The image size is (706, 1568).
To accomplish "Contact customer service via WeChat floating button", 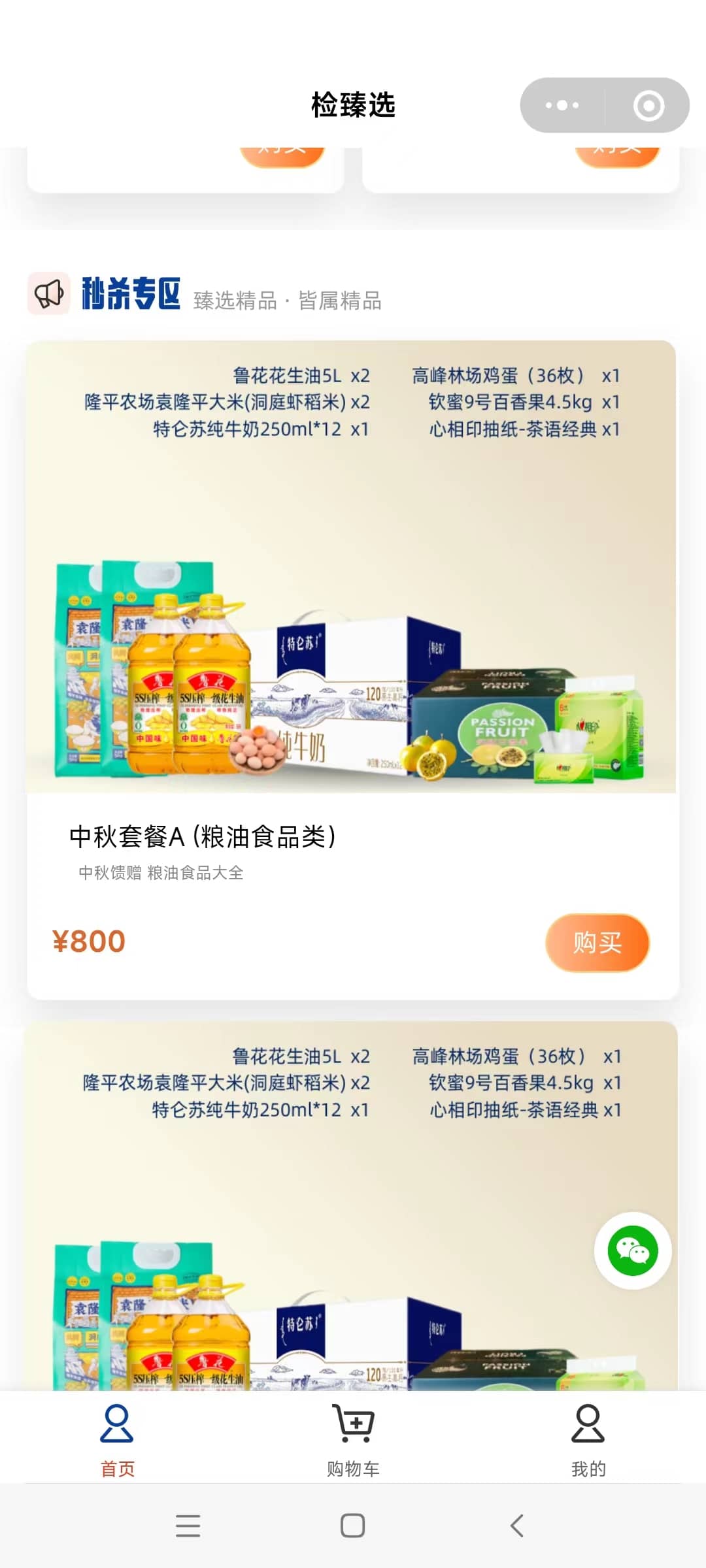I will pyautogui.click(x=632, y=1250).
